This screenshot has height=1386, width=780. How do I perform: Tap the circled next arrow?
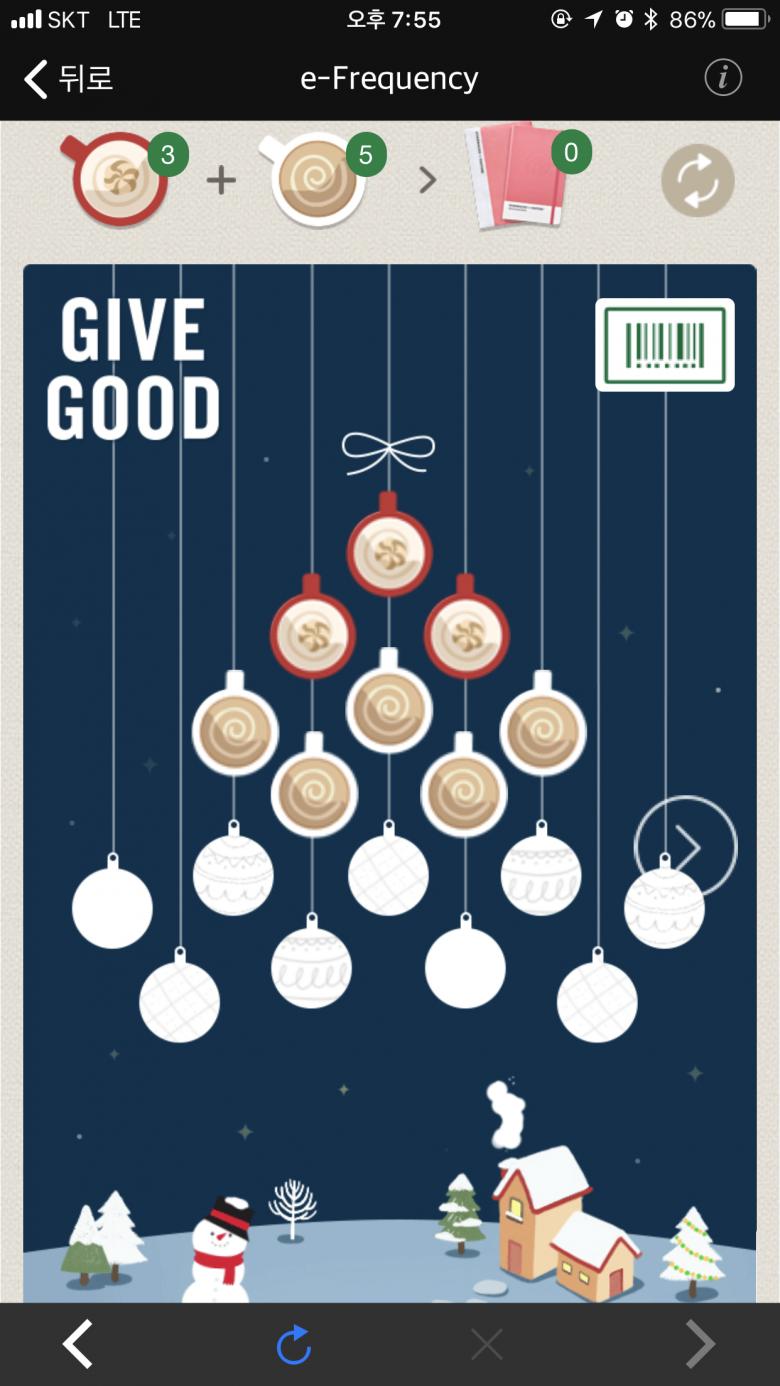(x=686, y=846)
